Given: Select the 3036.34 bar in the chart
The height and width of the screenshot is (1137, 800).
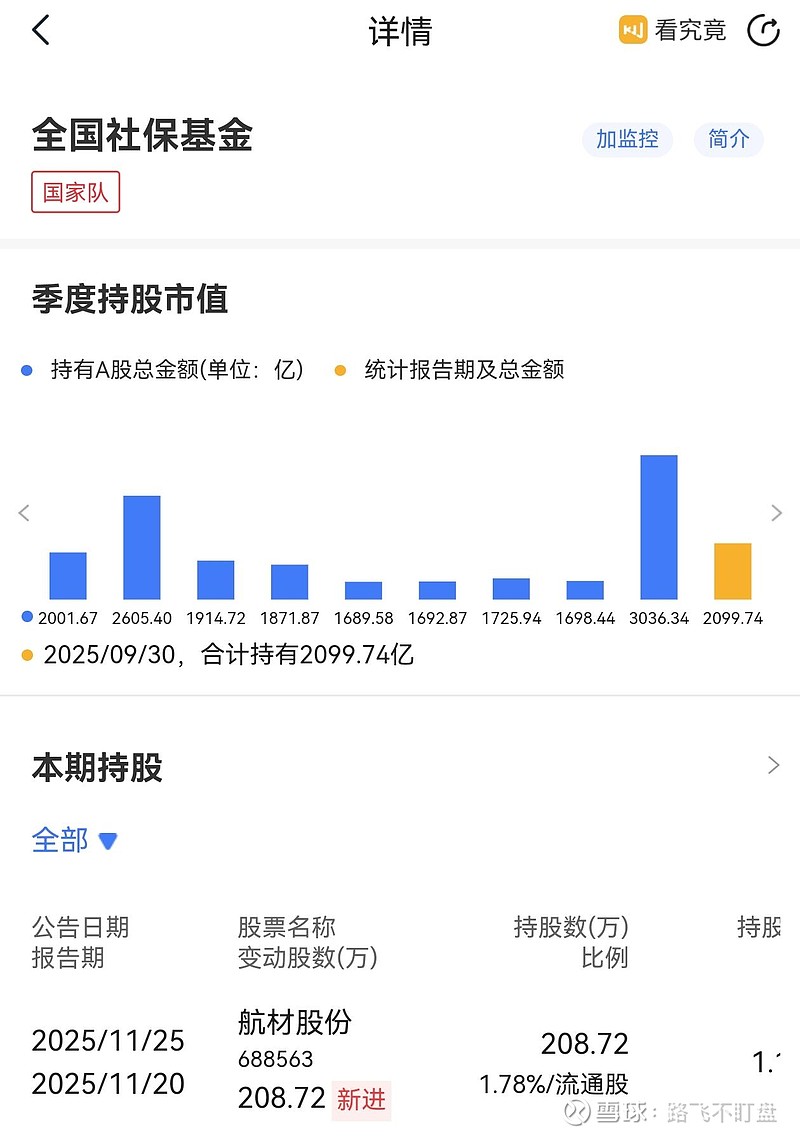Looking at the screenshot, I should tap(658, 528).
